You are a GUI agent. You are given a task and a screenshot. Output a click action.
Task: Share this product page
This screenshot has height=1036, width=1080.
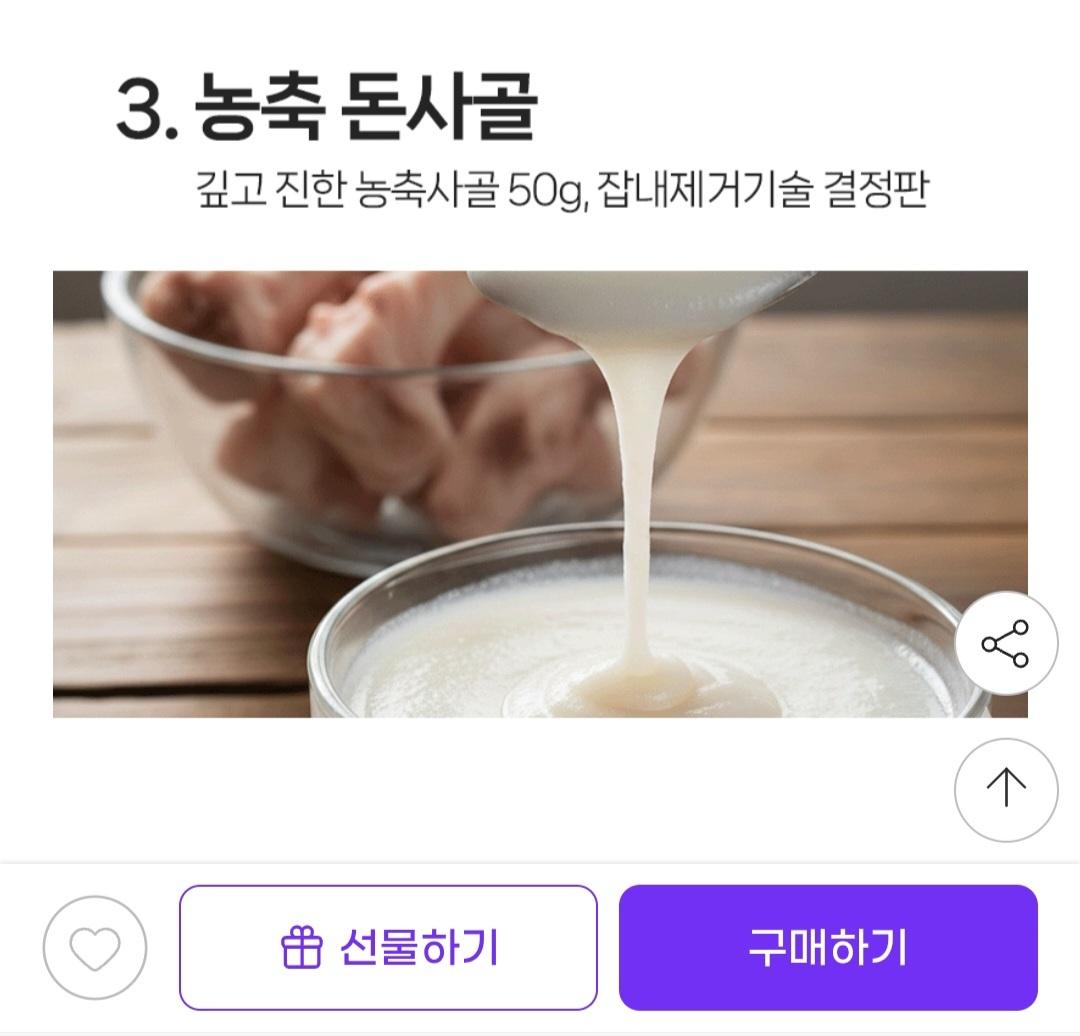click(x=1005, y=643)
